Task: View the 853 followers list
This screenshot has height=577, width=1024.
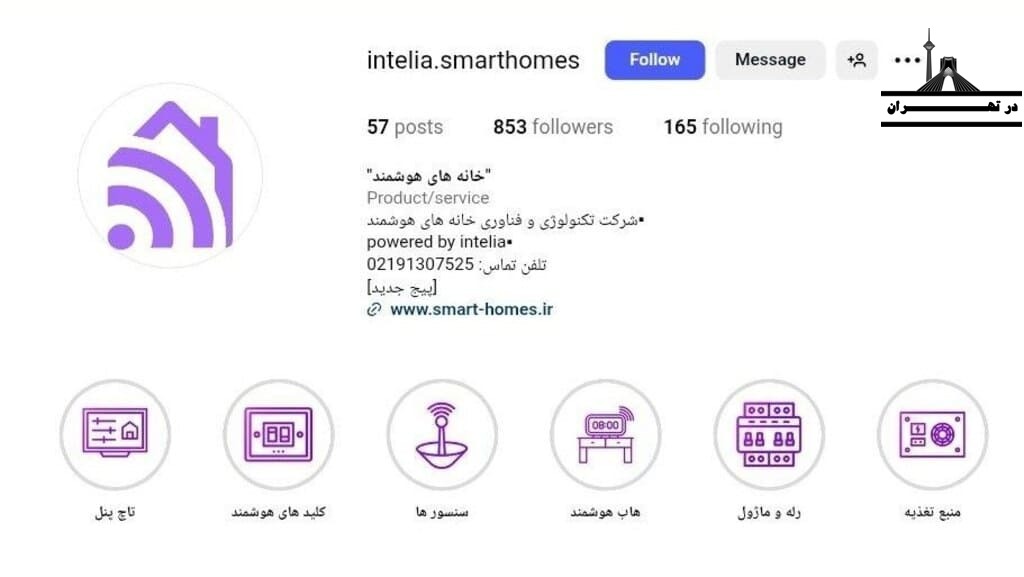Action: (552, 127)
